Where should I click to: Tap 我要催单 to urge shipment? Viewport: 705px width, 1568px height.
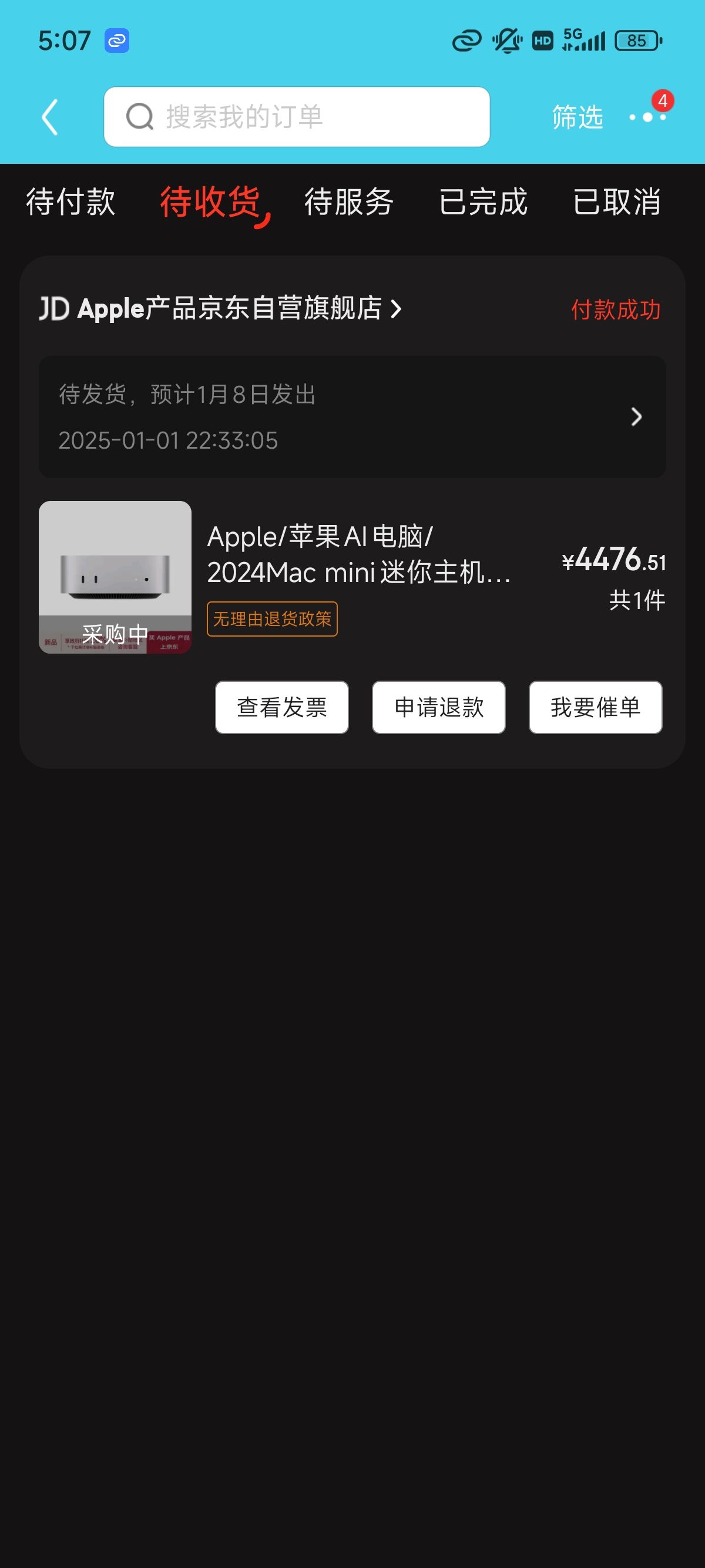[x=595, y=707]
